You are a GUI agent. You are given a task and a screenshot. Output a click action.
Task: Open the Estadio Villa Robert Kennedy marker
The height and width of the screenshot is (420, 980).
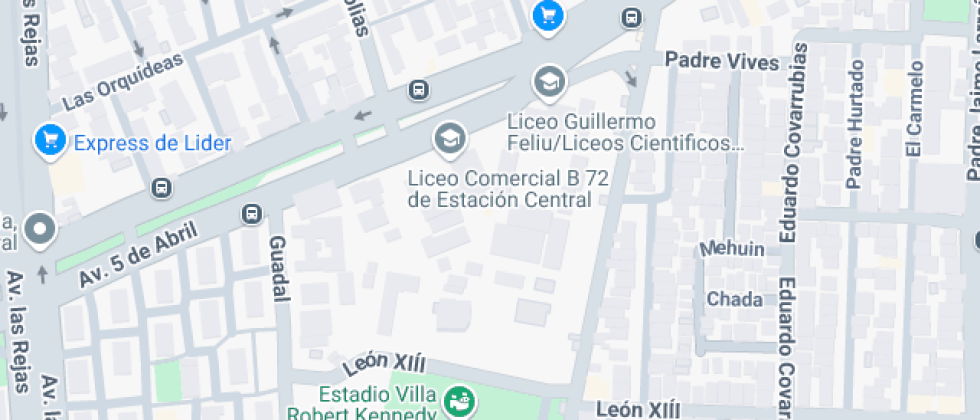pyautogui.click(x=460, y=402)
